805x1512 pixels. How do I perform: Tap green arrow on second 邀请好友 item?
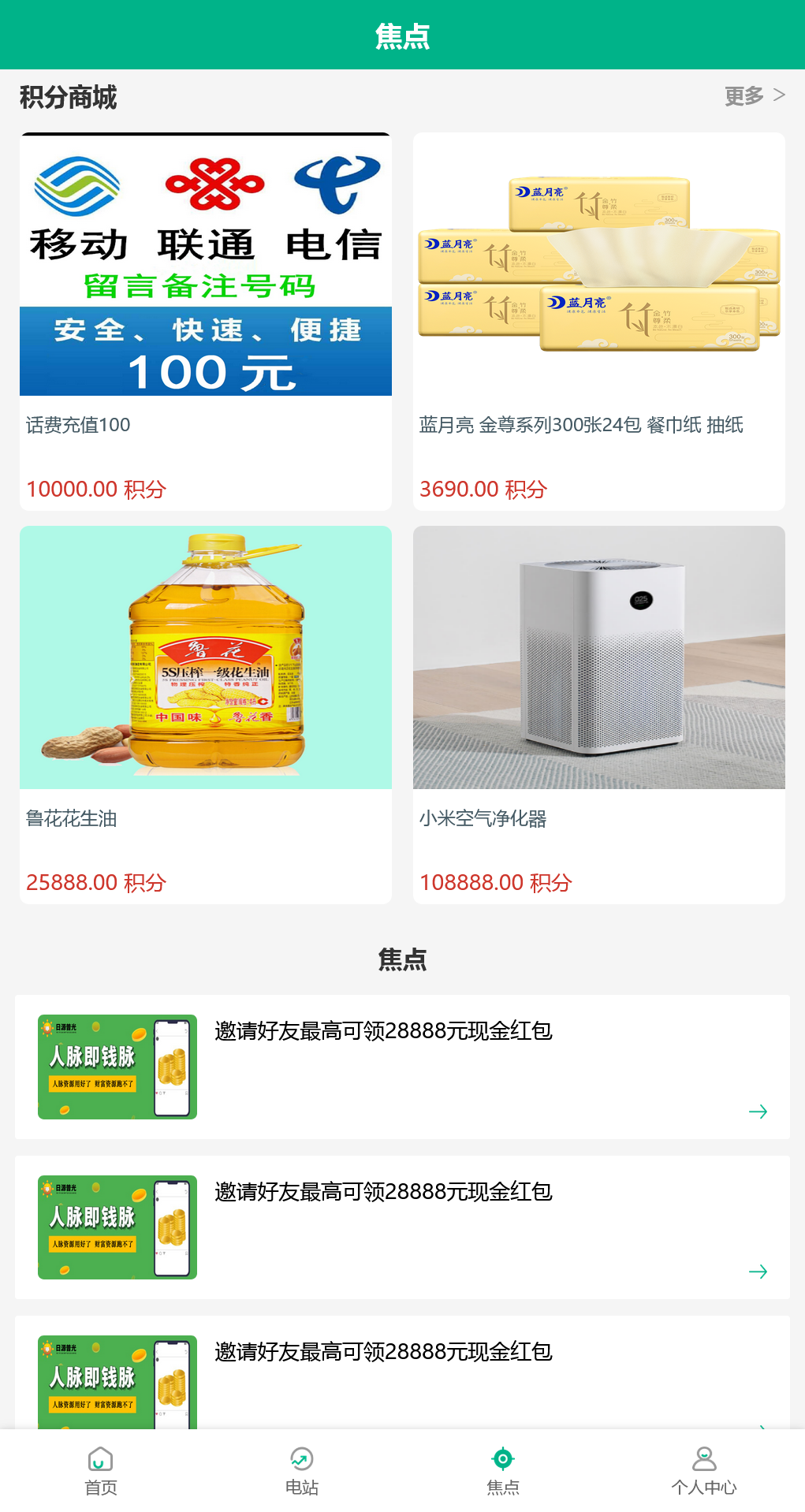[x=758, y=1272]
